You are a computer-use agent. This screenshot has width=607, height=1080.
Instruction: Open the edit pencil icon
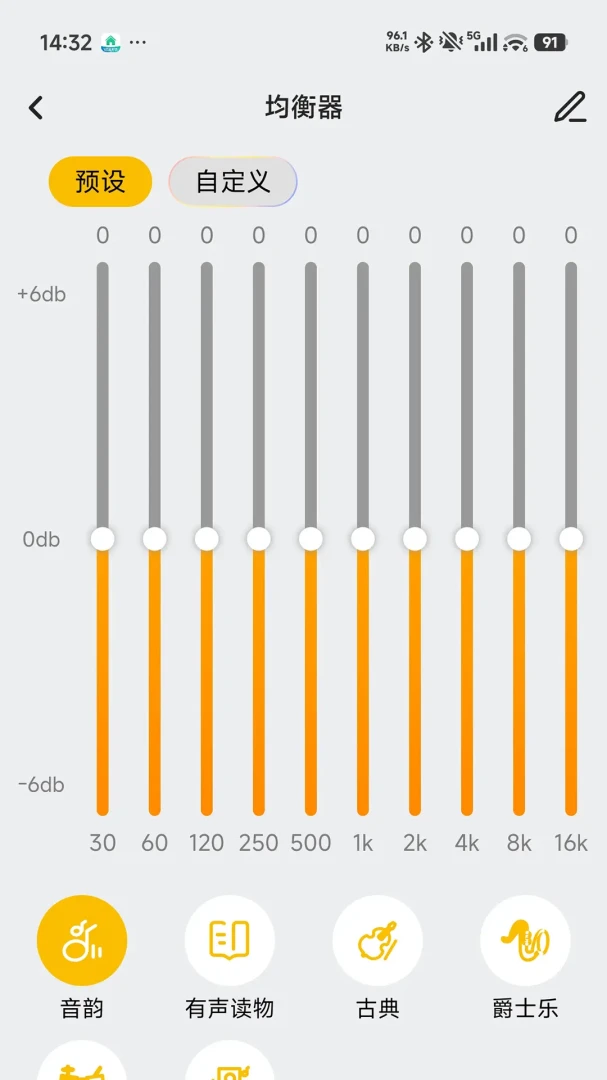[x=570, y=107]
